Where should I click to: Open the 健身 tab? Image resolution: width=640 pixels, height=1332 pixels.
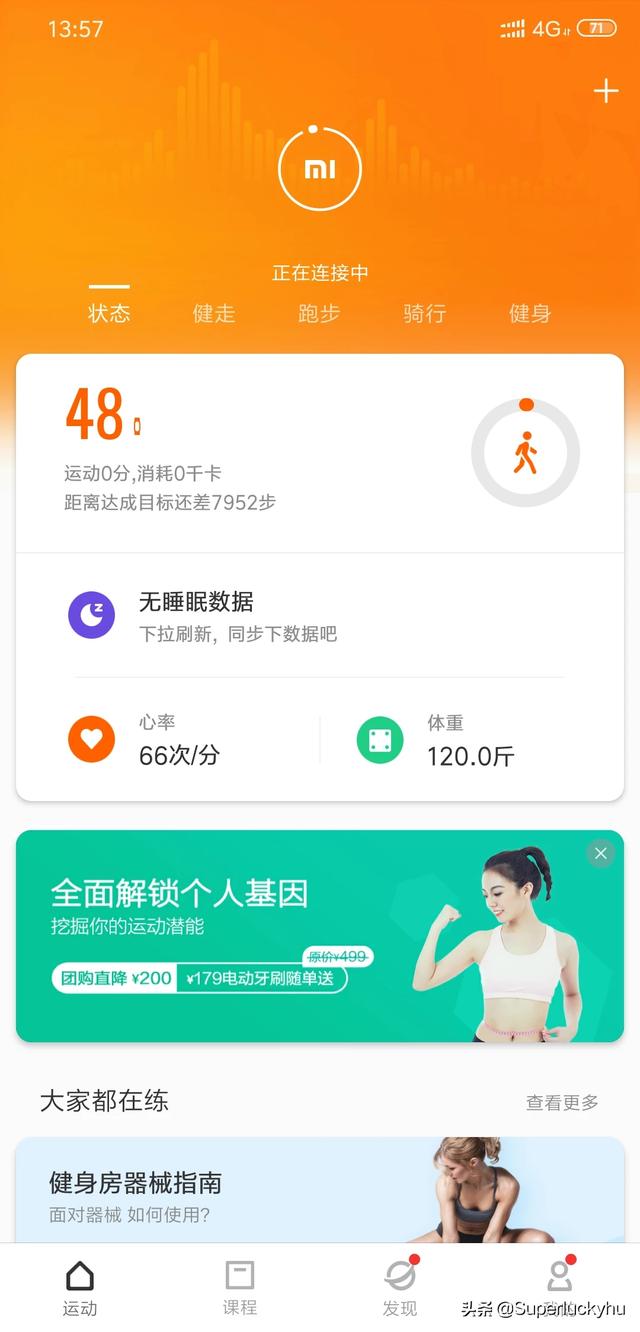(529, 313)
